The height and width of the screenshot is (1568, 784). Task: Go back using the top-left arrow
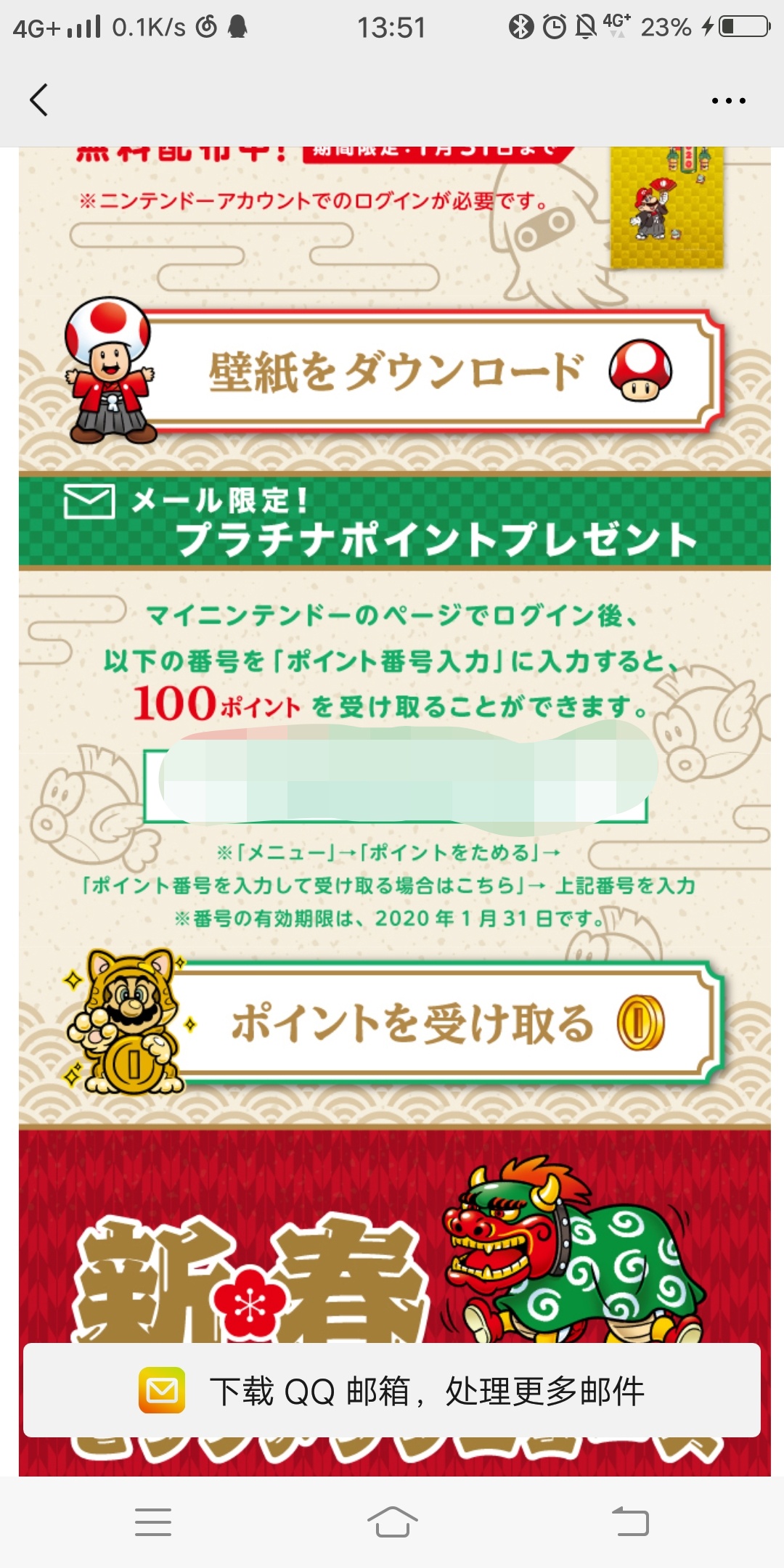click(39, 100)
